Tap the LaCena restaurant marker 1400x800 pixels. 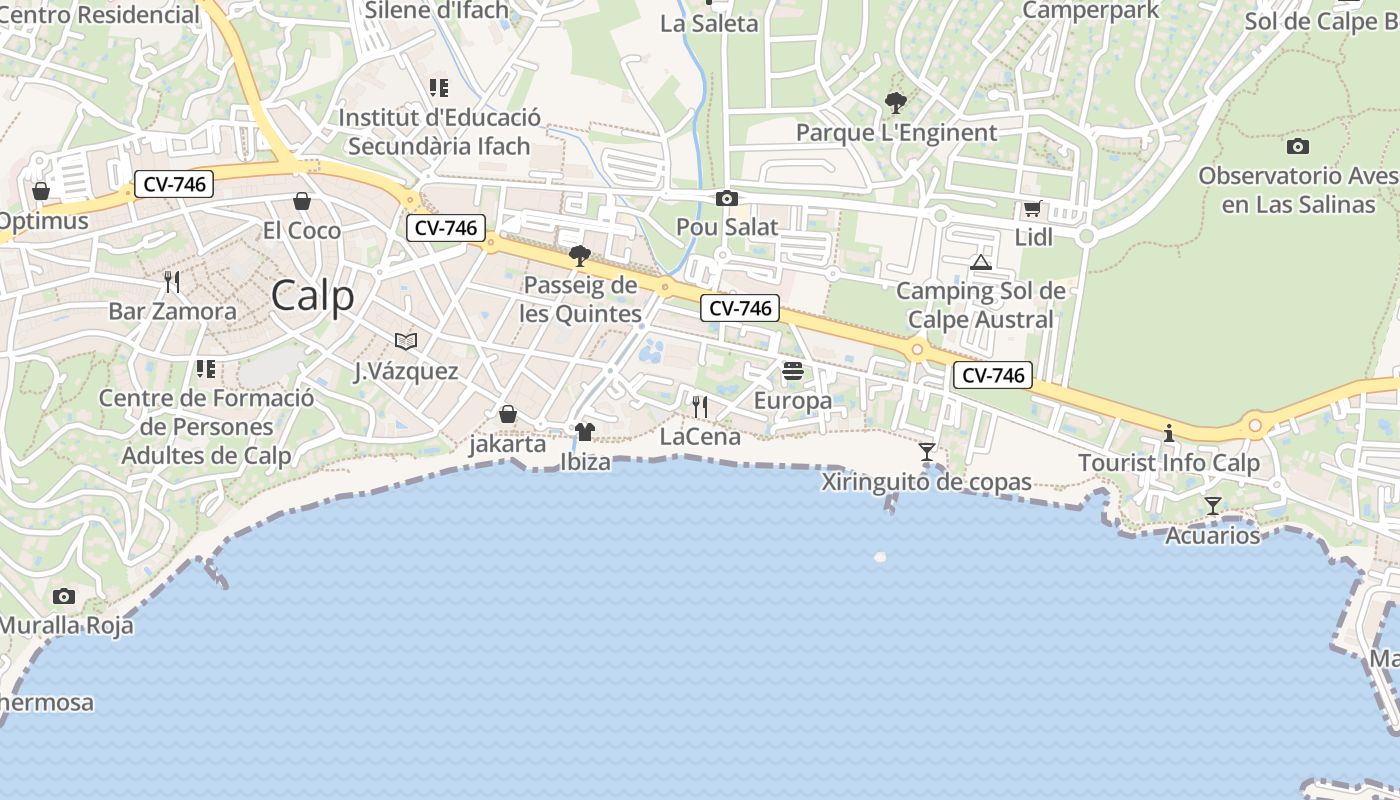click(700, 406)
